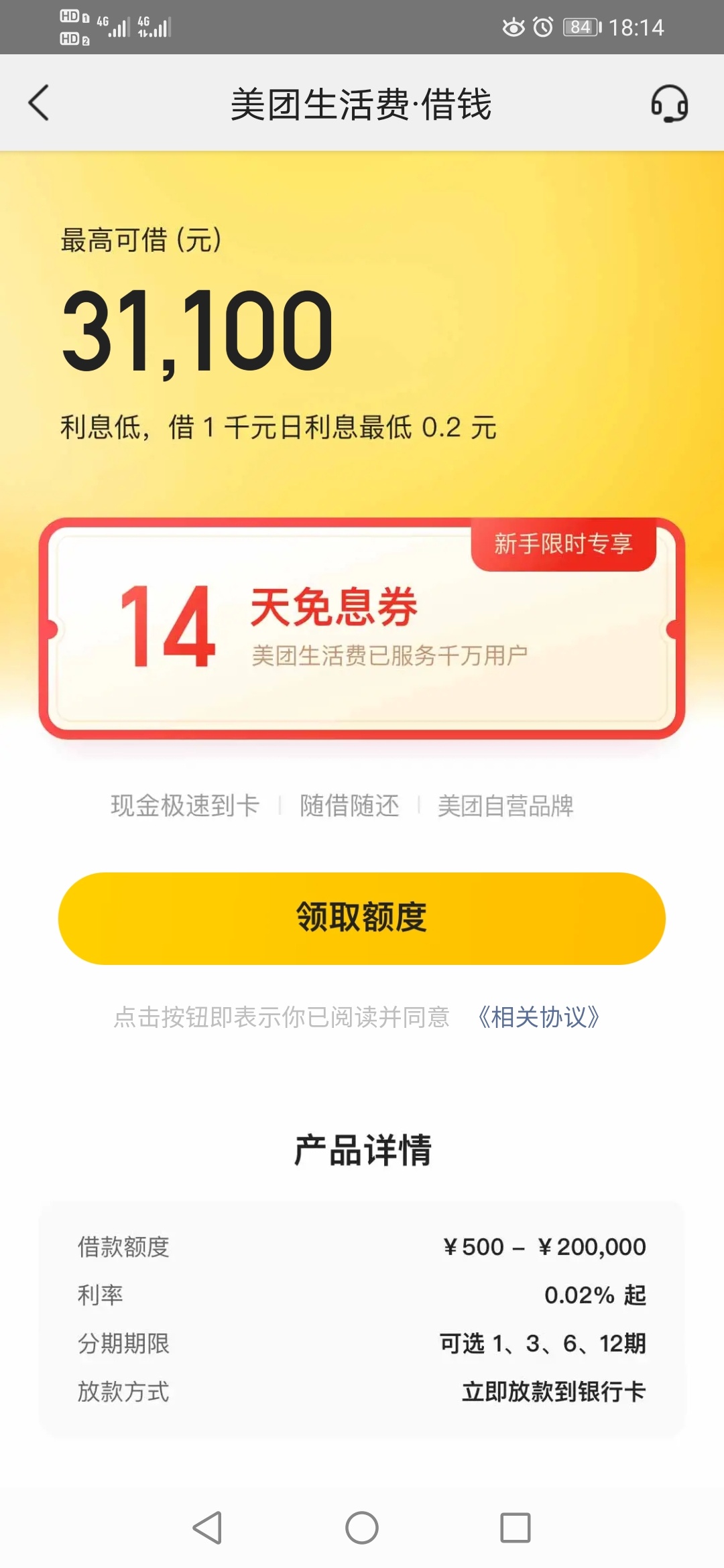Tap the system home button
The height and width of the screenshot is (1568, 724).
click(362, 1528)
